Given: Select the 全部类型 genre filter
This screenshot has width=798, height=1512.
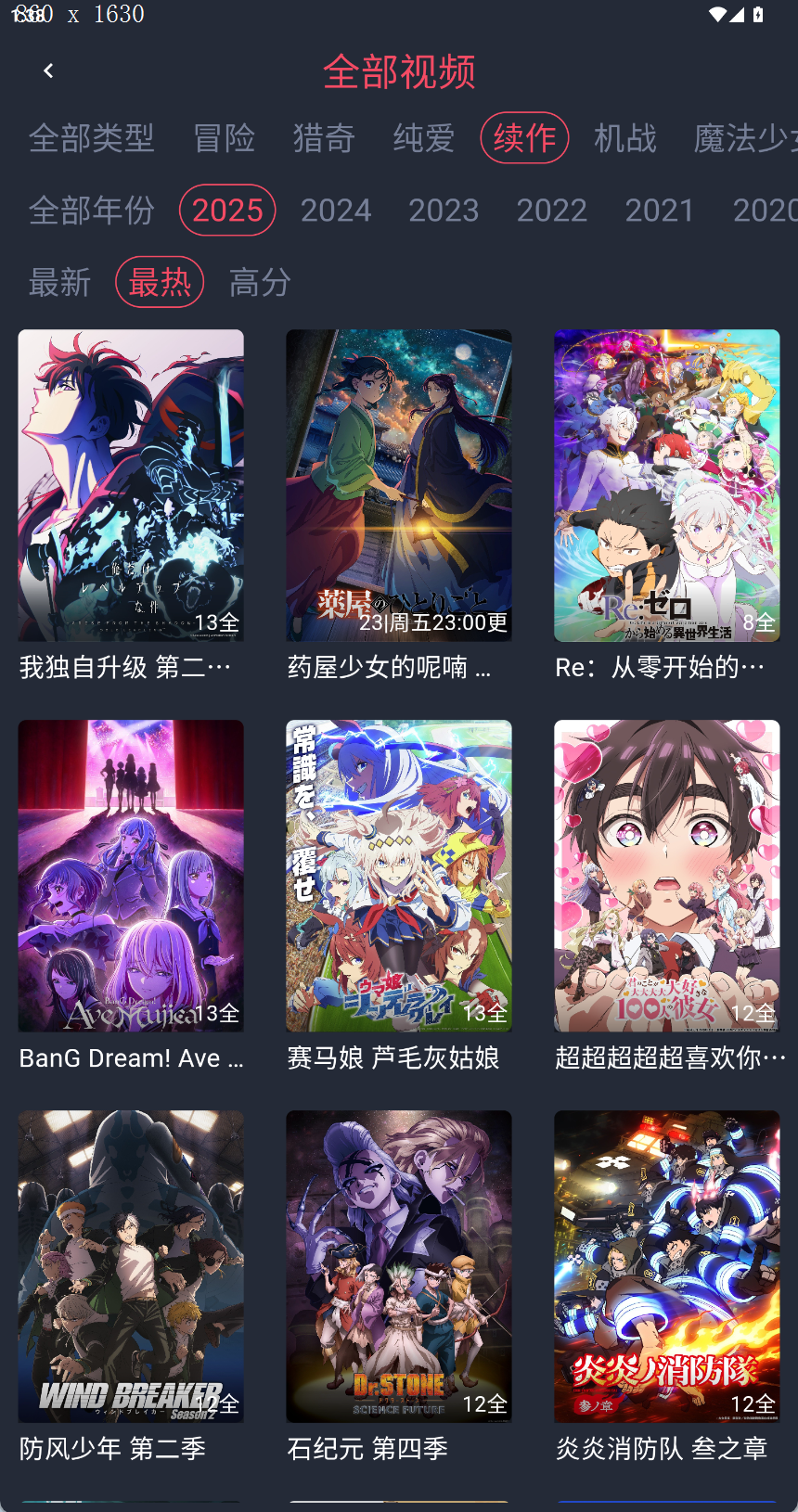Looking at the screenshot, I should pos(91,138).
